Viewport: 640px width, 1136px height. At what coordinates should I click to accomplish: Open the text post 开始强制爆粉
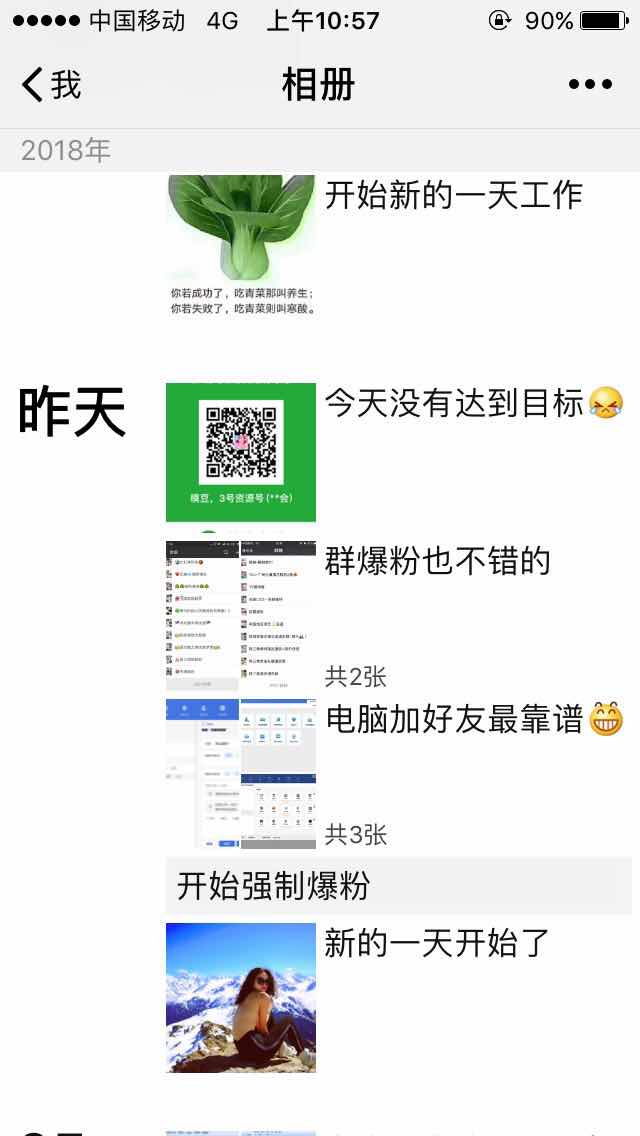pyautogui.click(x=398, y=886)
